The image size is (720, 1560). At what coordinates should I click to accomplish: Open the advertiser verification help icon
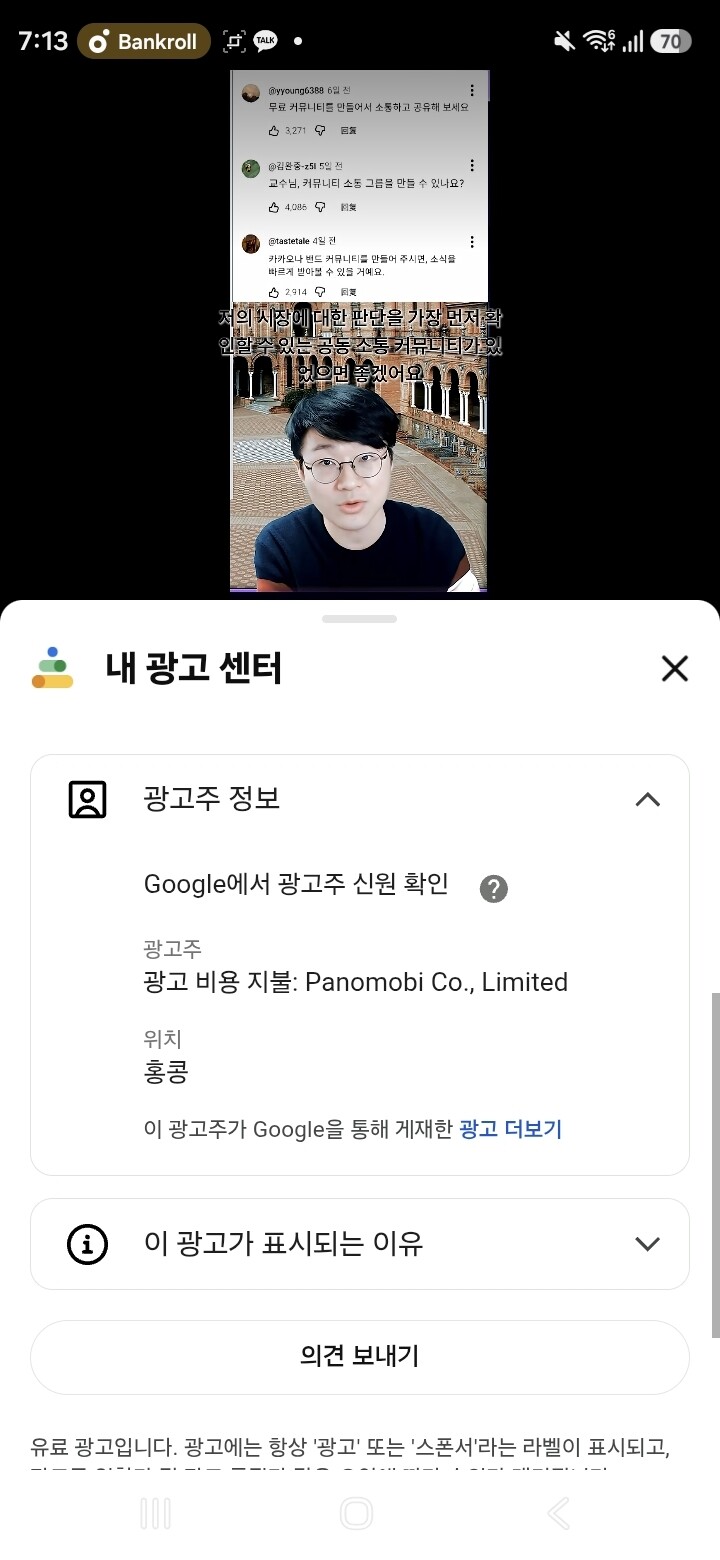(494, 888)
